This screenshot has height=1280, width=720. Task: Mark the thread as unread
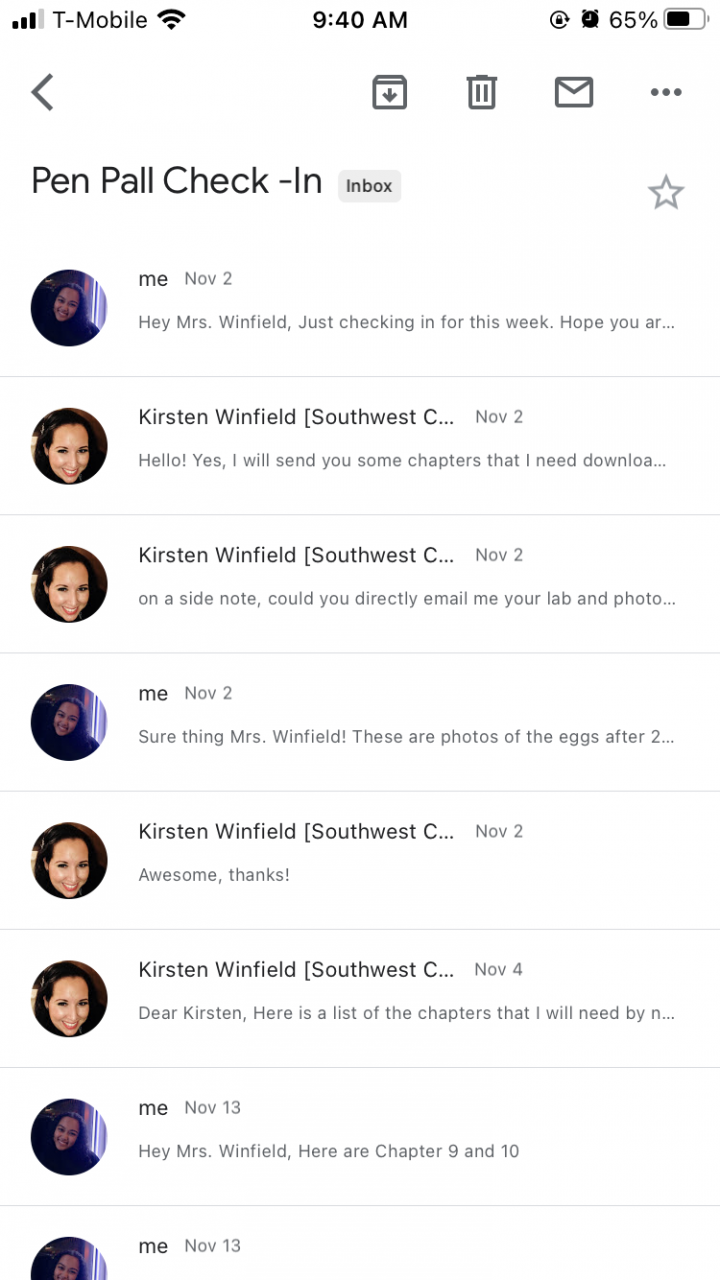[x=574, y=92]
